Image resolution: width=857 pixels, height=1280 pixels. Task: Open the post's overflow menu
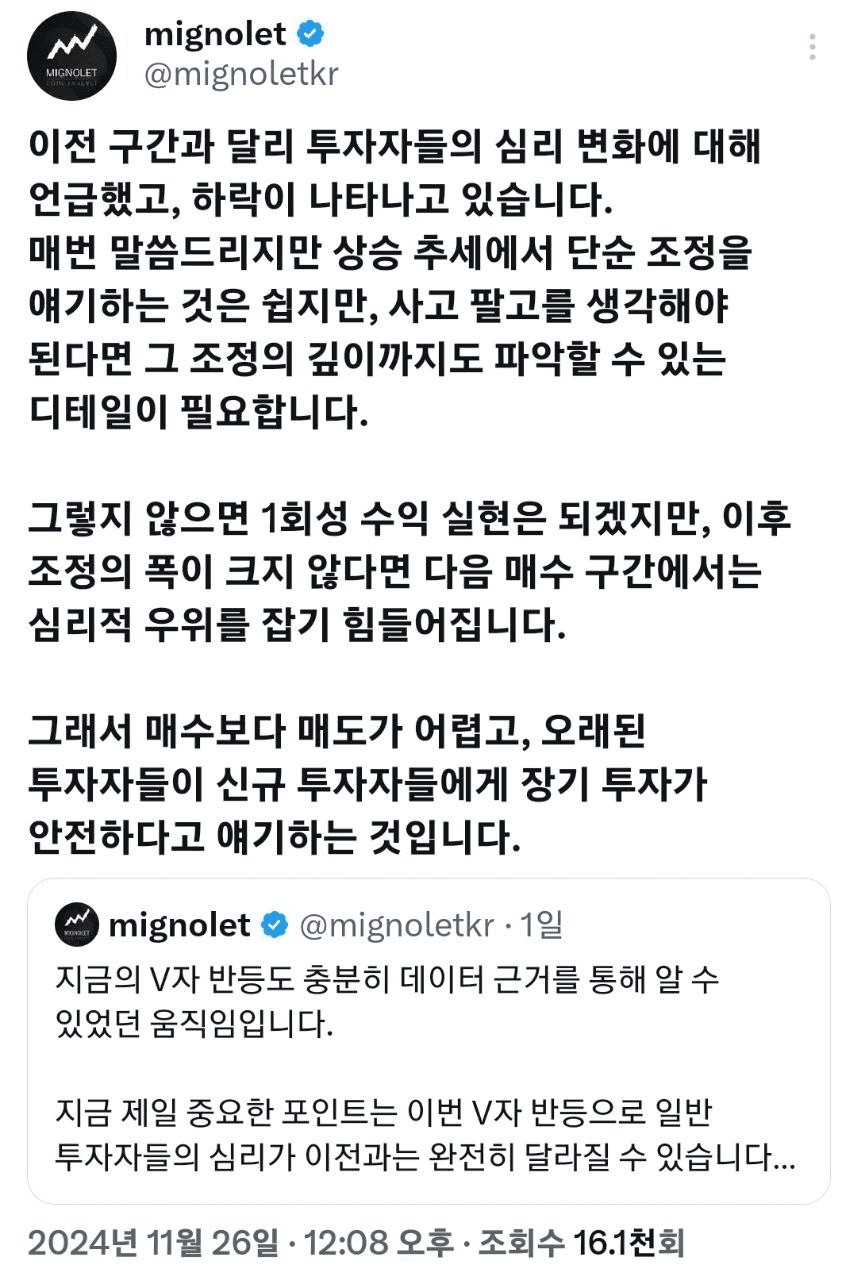812,47
